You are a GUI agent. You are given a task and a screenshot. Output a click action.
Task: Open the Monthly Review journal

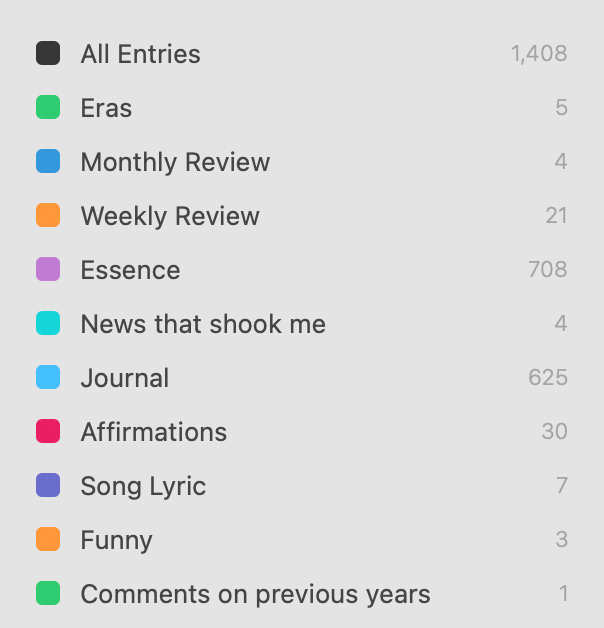click(175, 162)
